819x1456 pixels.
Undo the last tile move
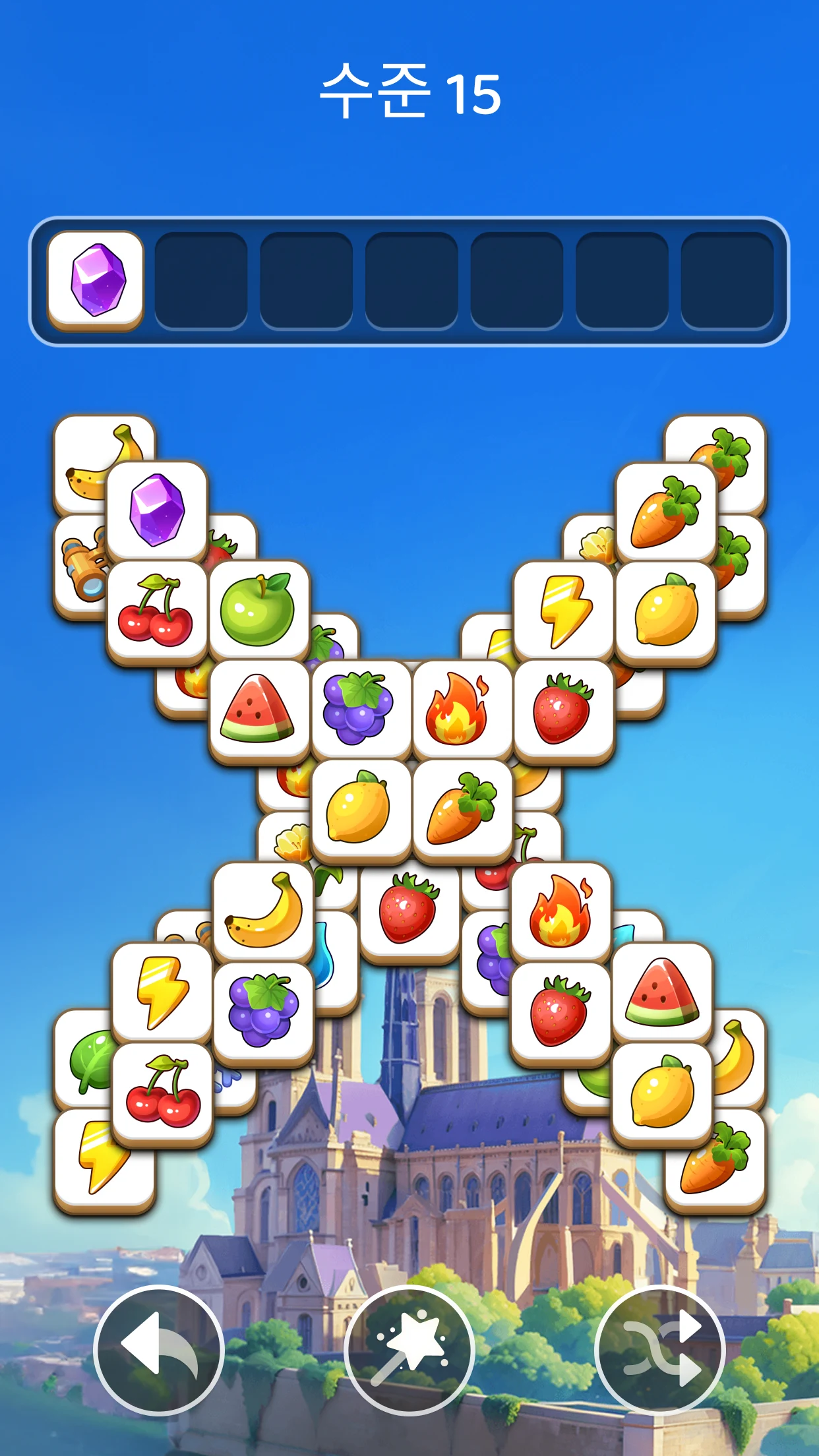click(158, 1349)
